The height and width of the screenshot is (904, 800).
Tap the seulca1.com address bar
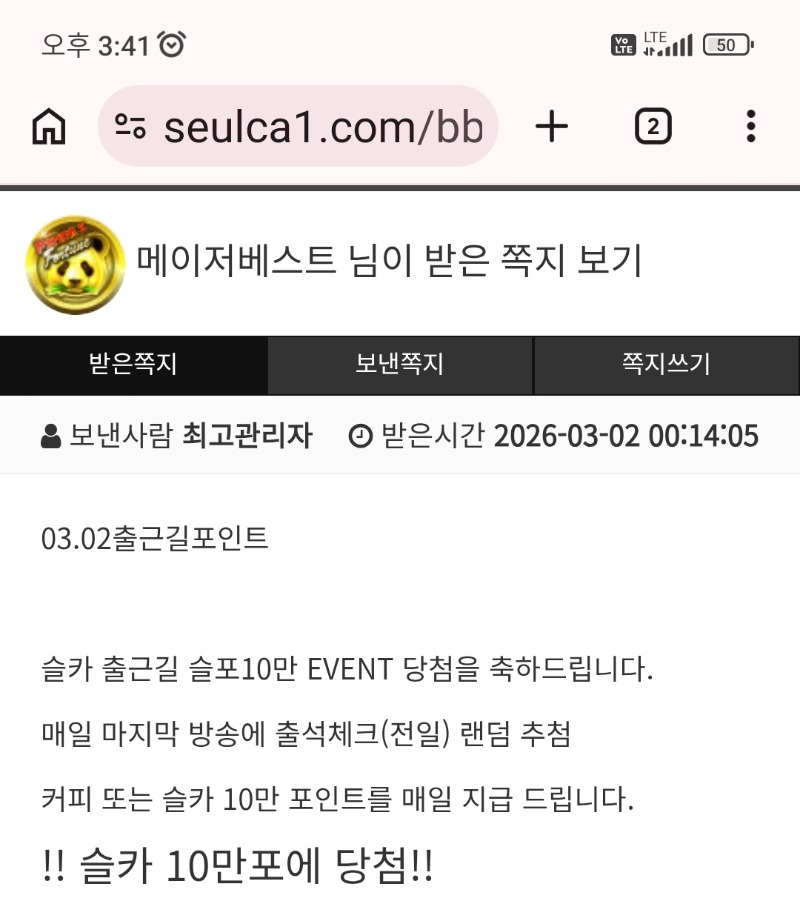[320, 127]
